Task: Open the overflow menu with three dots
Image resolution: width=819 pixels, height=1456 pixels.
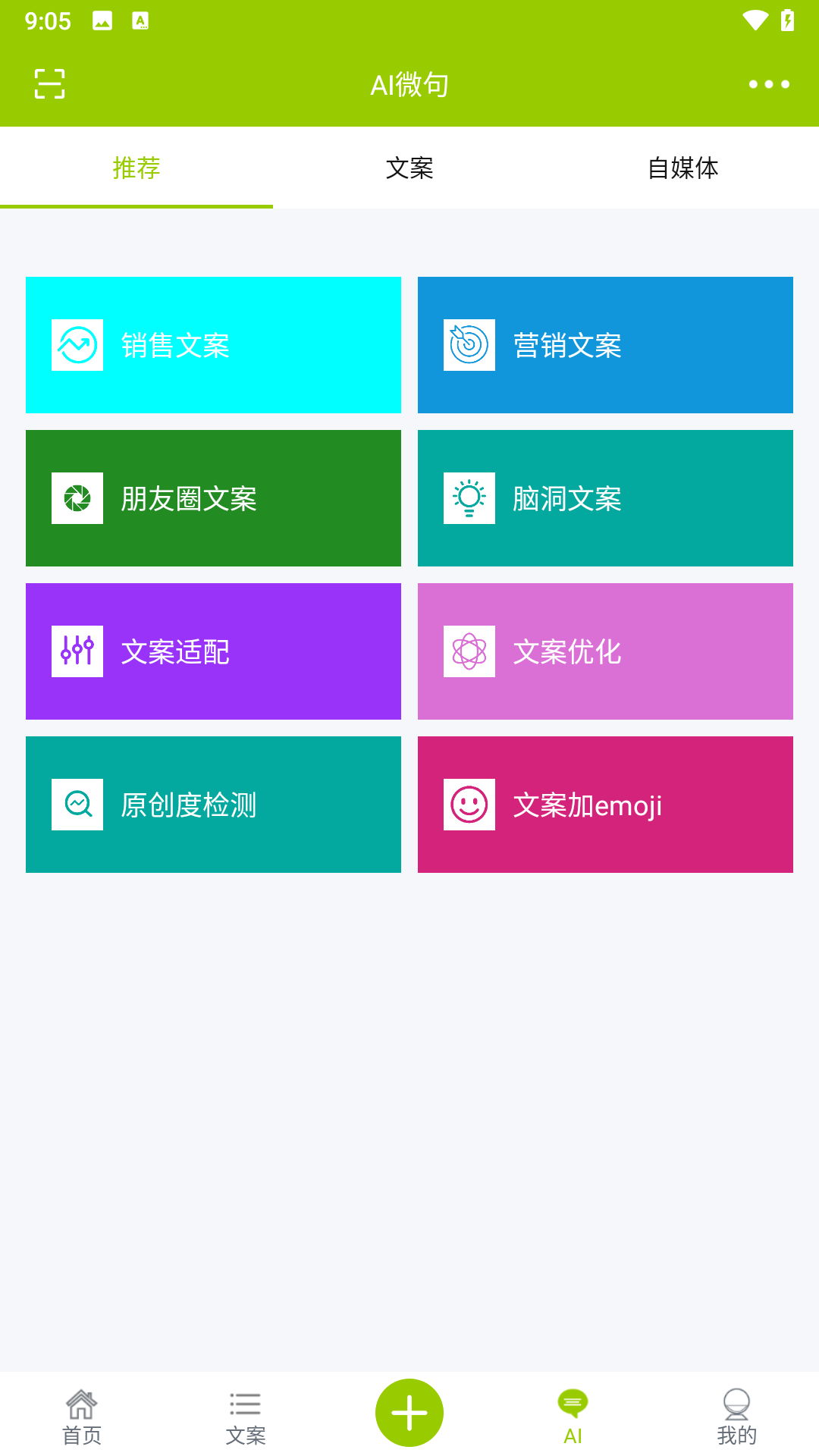Action: [767, 85]
